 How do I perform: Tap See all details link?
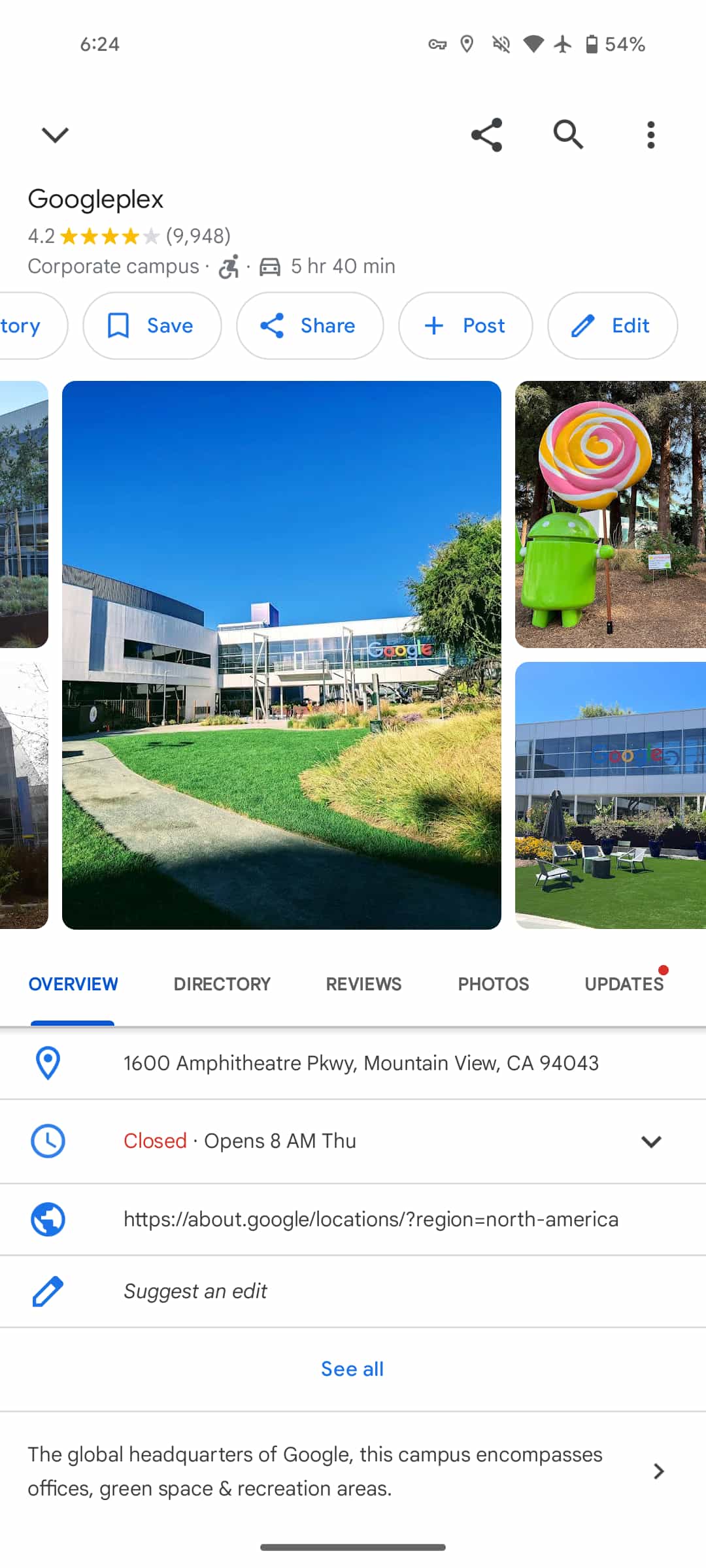[x=352, y=1369]
